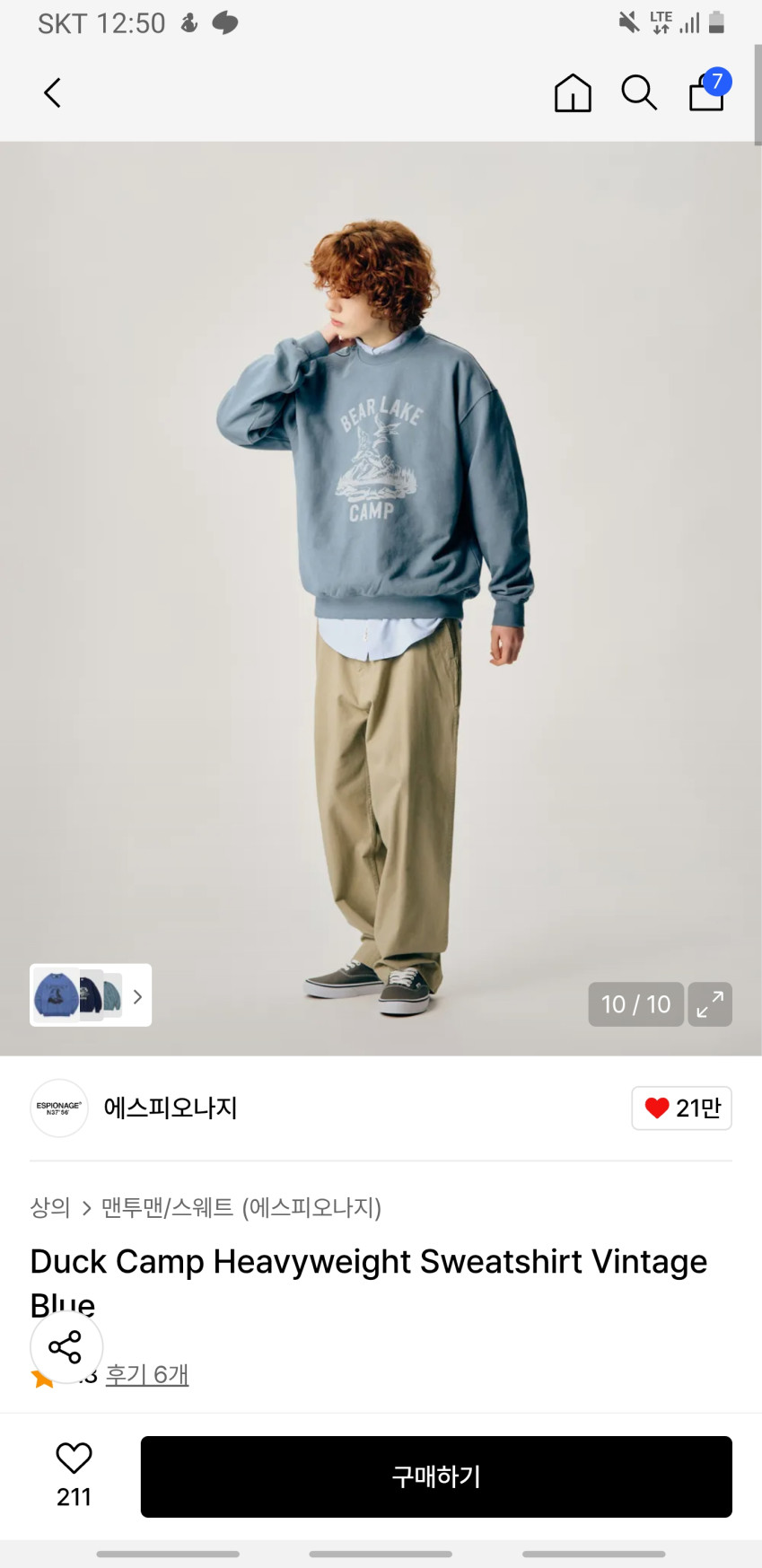Viewport: 762px width, 1568px height.
Task: Go back using the top arrow
Action: coord(53,92)
